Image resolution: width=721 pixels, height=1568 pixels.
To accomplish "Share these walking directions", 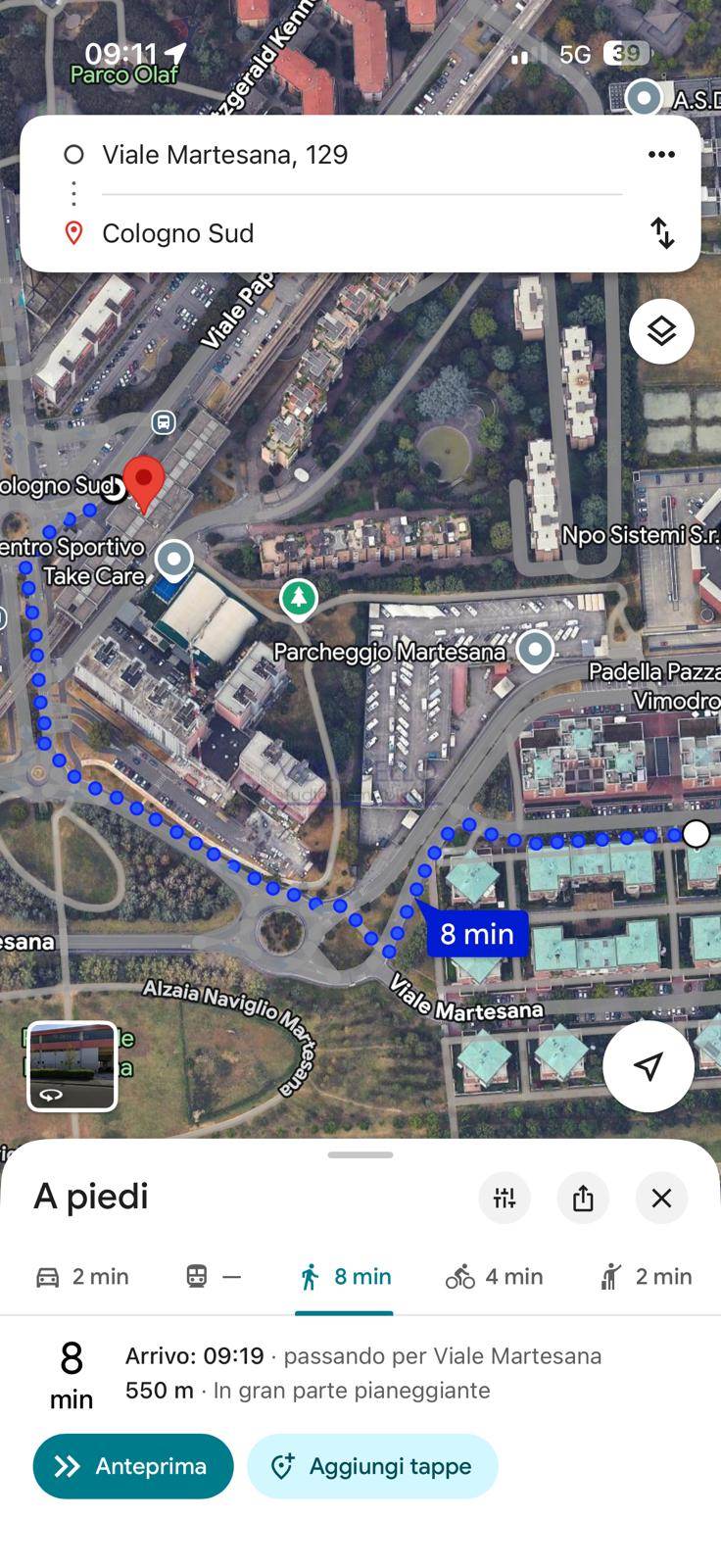I will 583,1198.
